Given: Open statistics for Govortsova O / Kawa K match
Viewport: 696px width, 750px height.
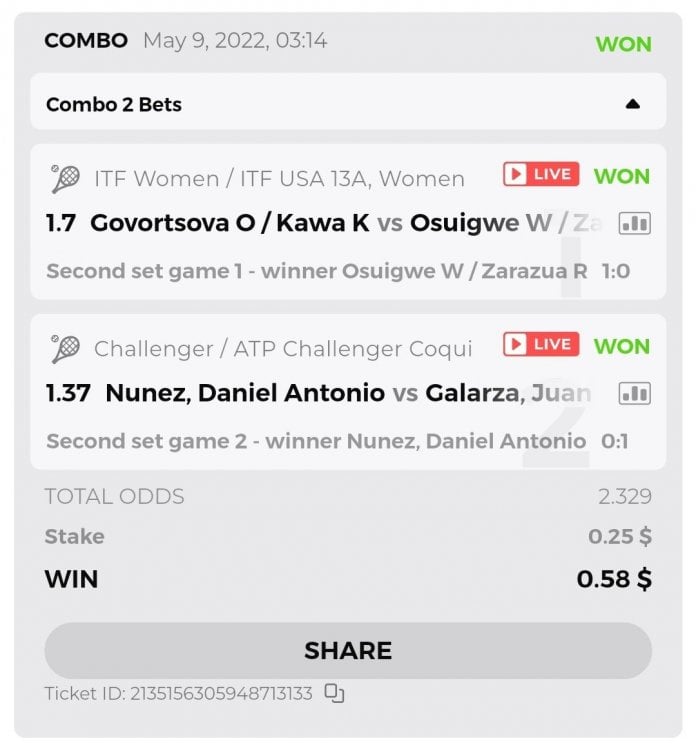Looking at the screenshot, I should pyautogui.click(x=634, y=223).
